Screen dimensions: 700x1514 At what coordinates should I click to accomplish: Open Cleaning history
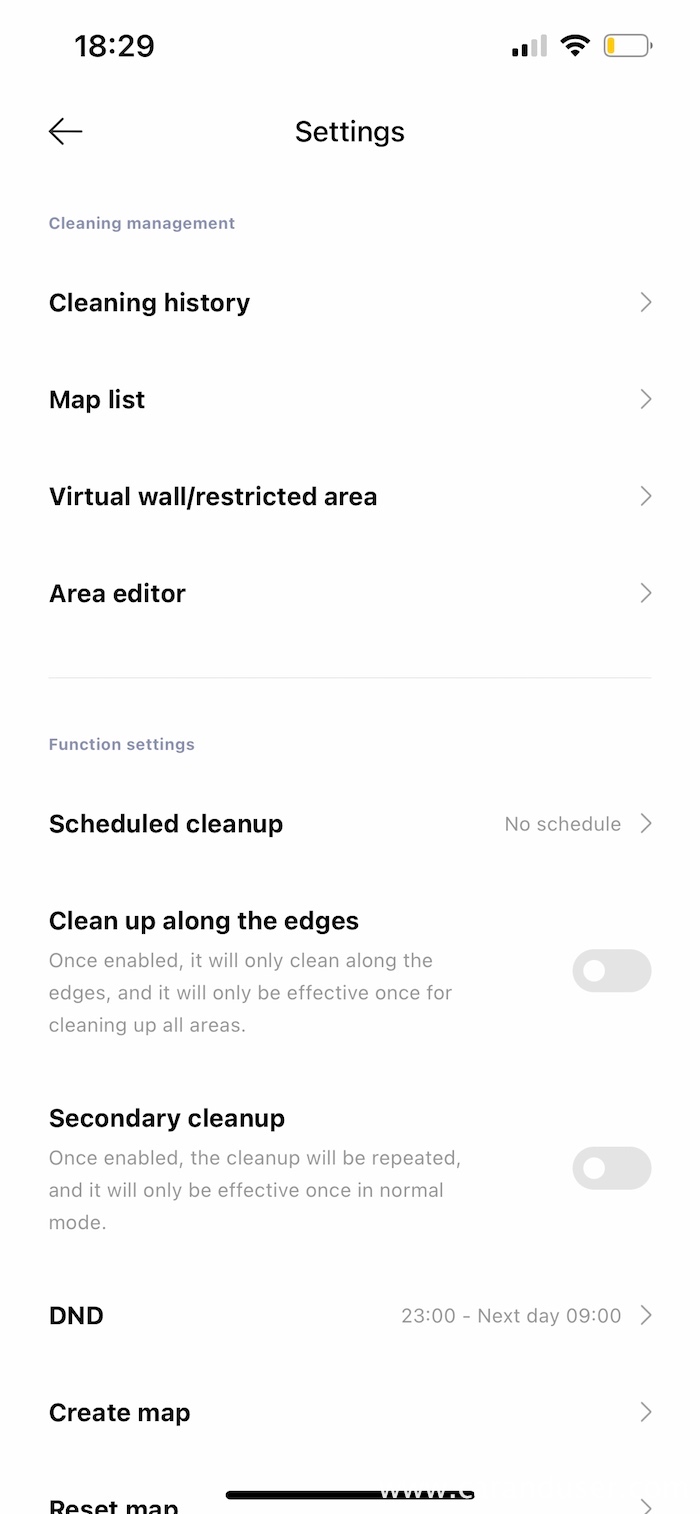[350, 303]
